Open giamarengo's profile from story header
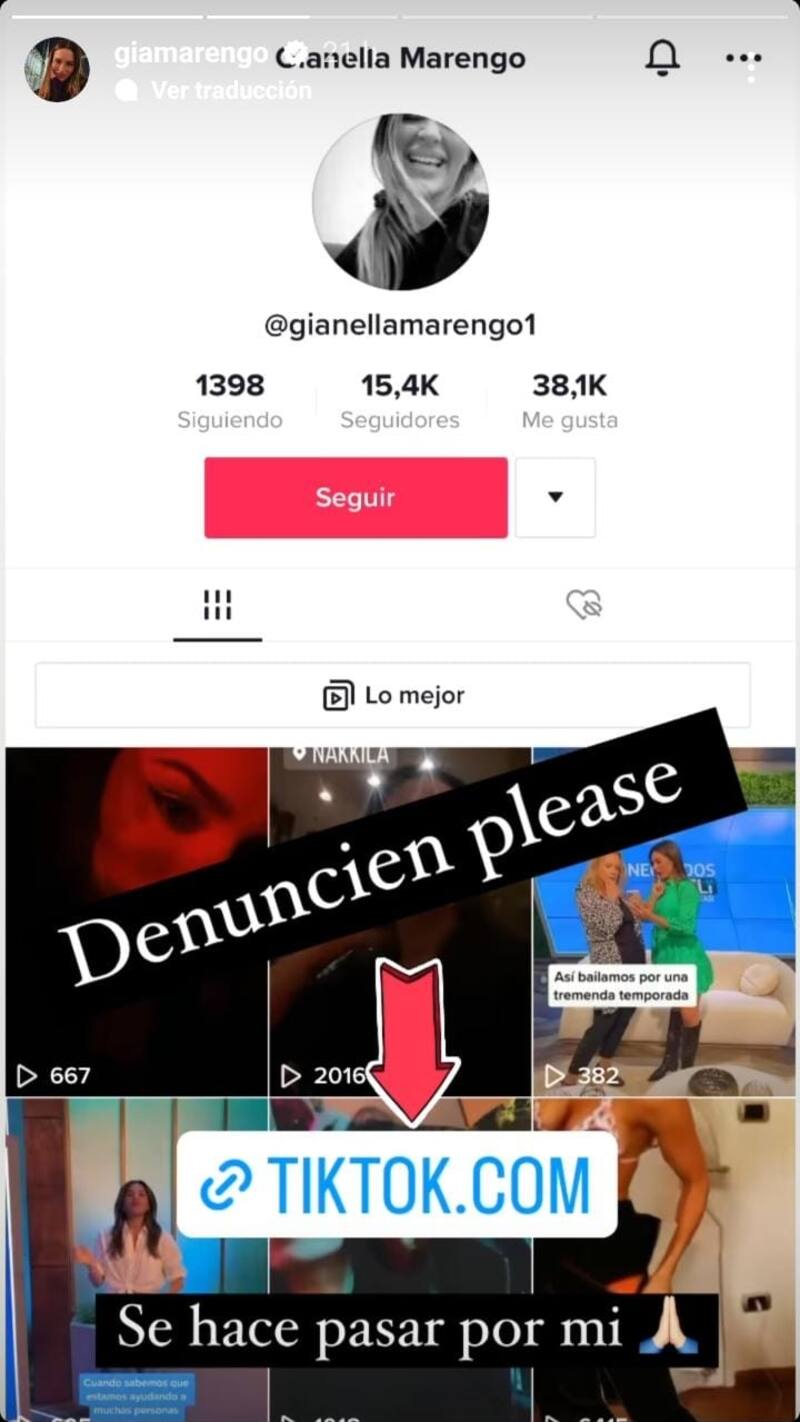The height and width of the screenshot is (1422, 800). (x=58, y=69)
